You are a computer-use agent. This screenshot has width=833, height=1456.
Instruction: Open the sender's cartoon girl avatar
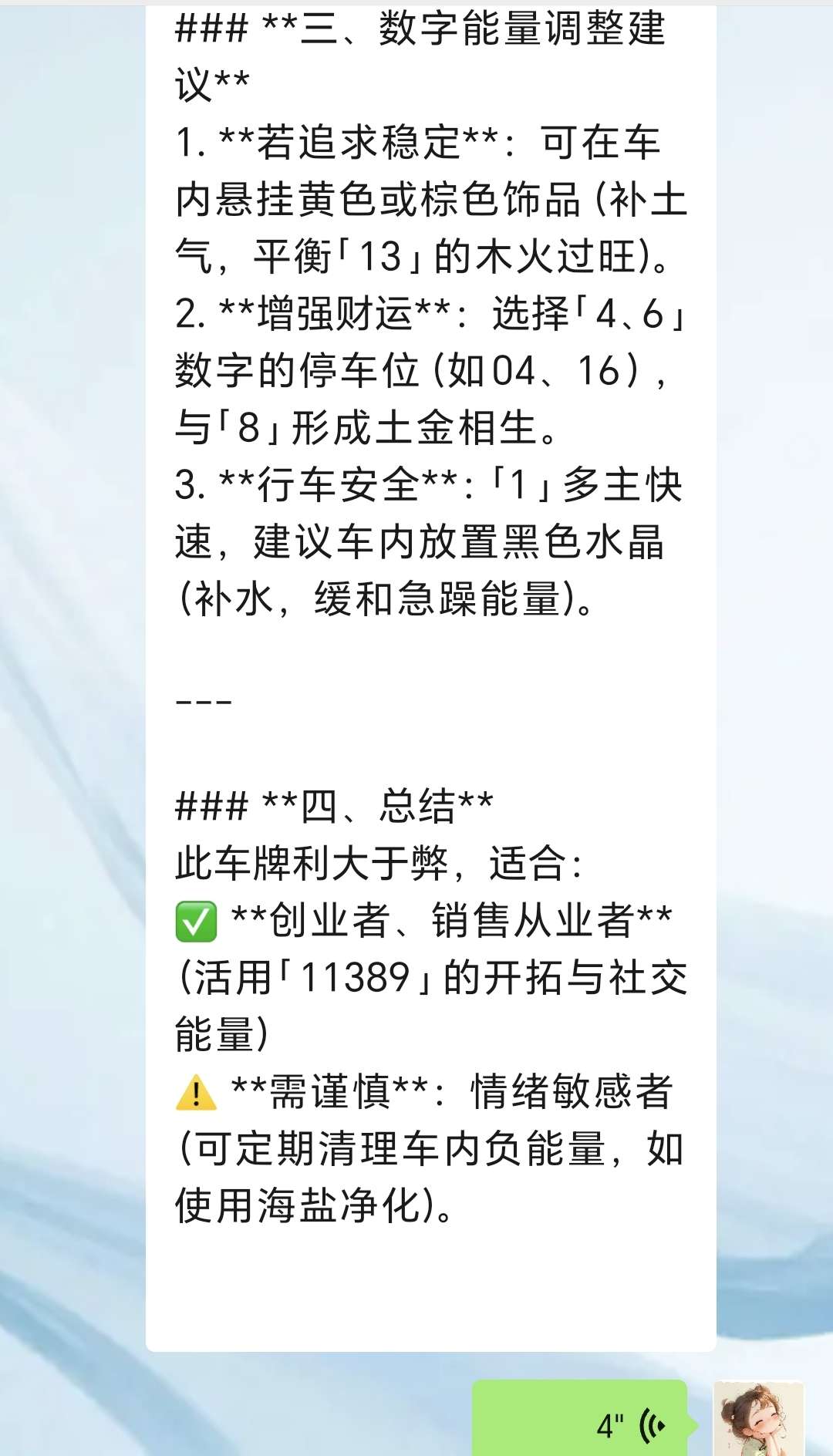(x=758, y=1421)
